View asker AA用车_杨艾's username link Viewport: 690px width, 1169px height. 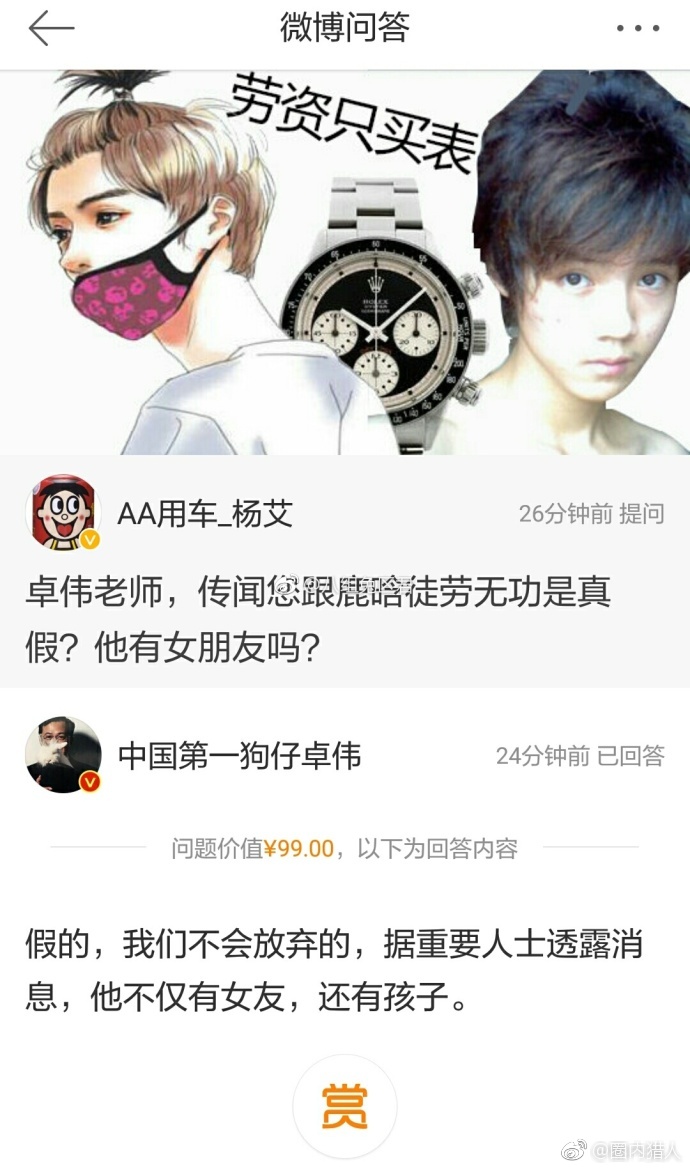(205, 514)
